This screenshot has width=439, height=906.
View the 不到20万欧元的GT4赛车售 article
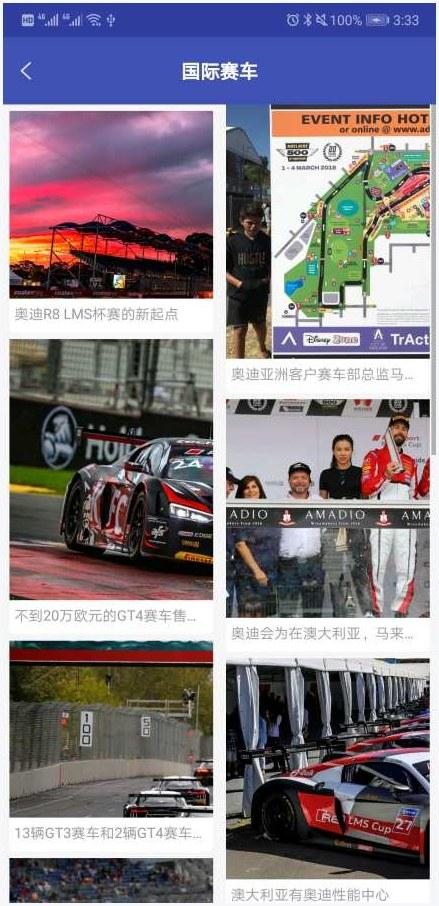pos(111,486)
